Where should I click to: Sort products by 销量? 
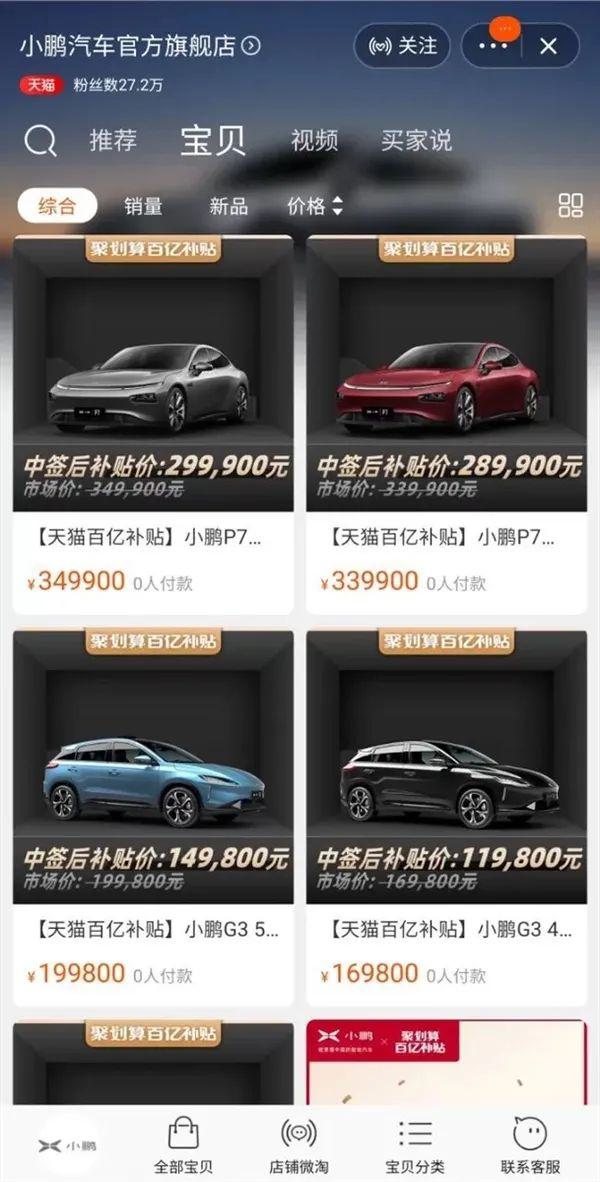(143, 207)
